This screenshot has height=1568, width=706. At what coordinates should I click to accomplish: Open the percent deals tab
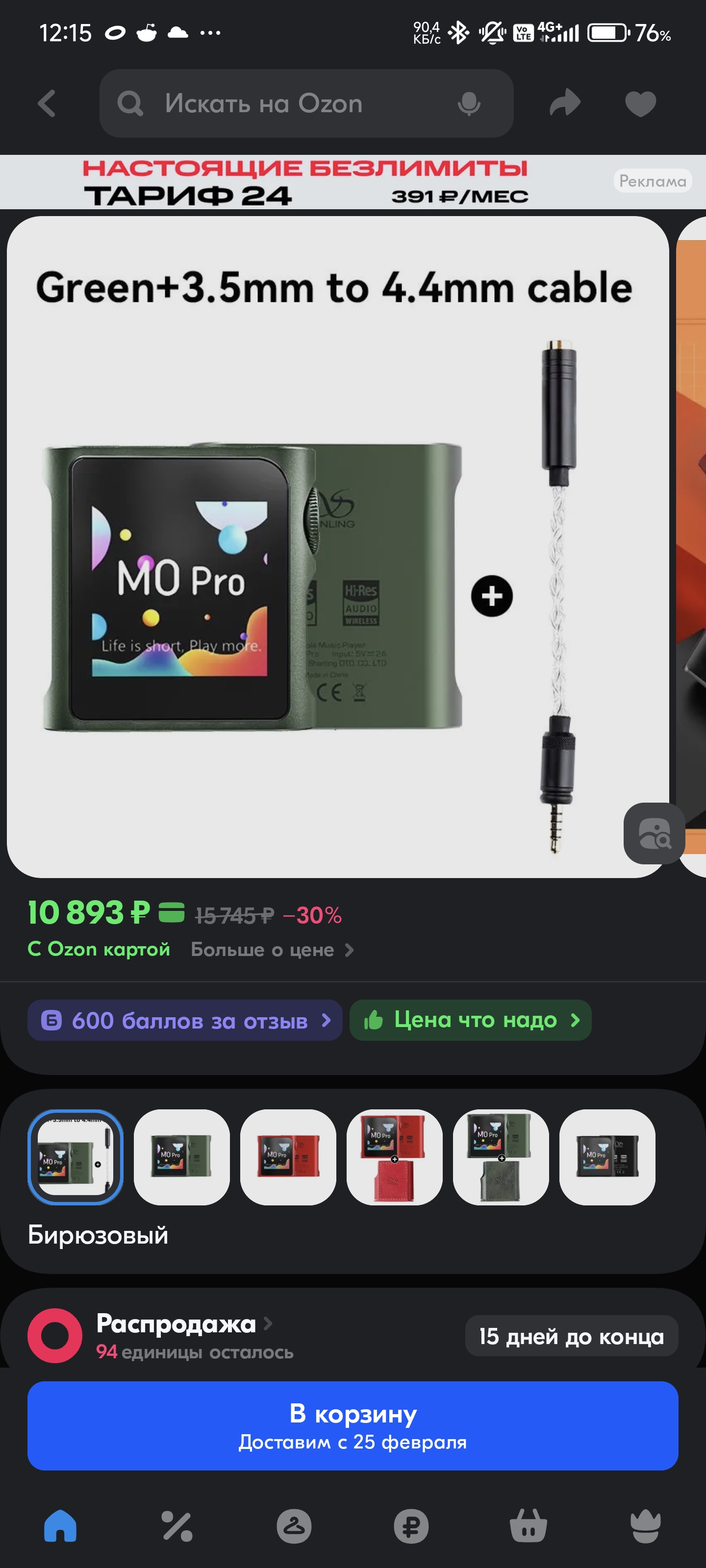pyautogui.click(x=177, y=1526)
